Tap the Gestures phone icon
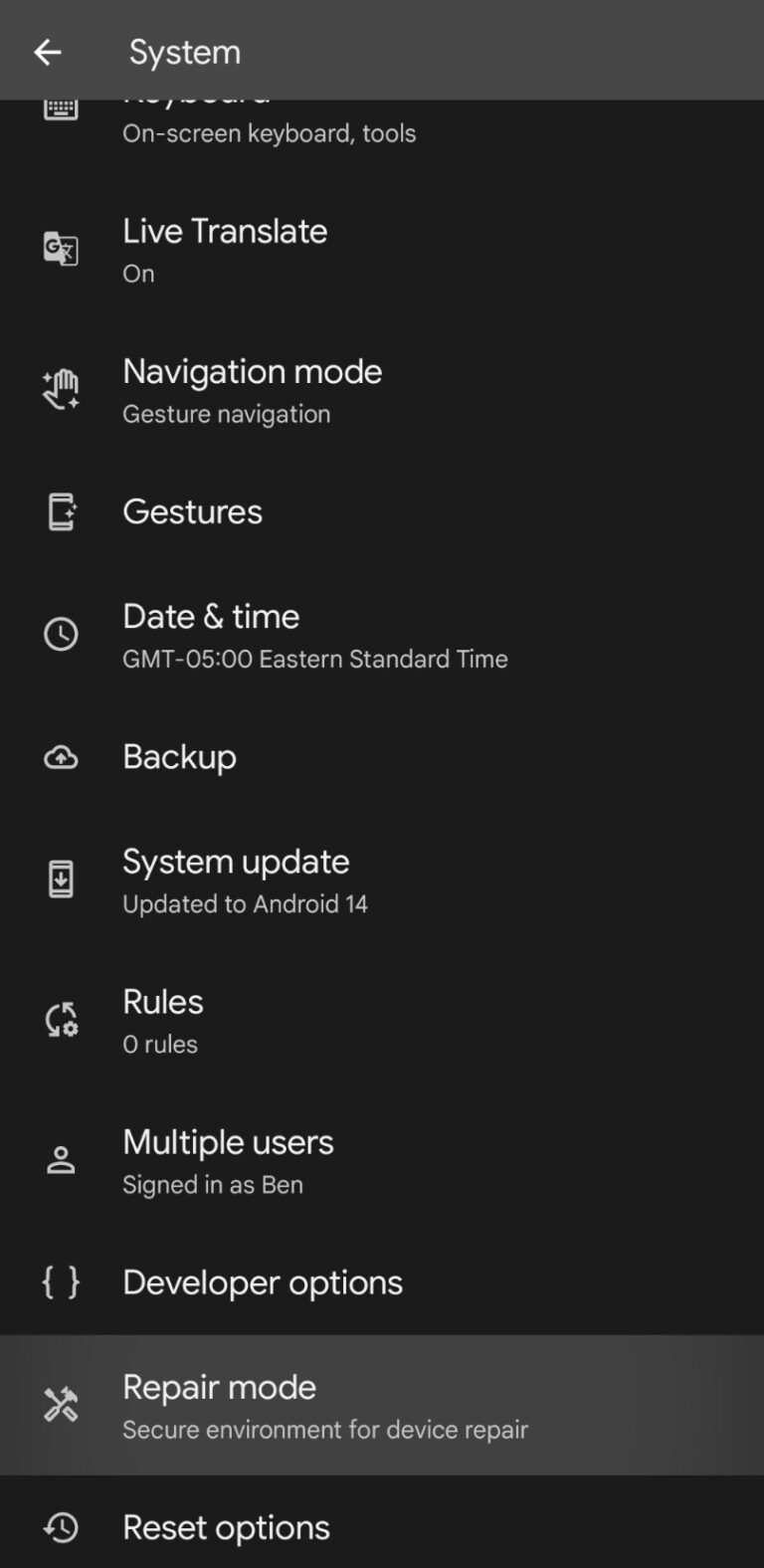Viewport: 764px width, 1568px height. coord(61,510)
